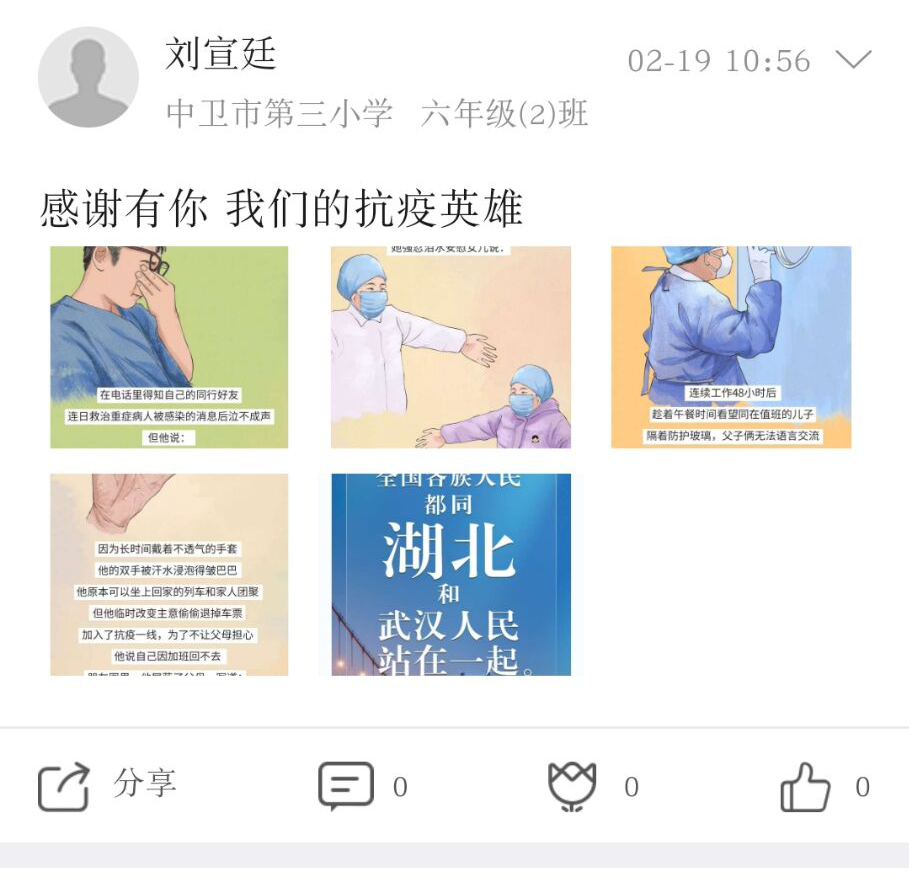Open the comments on this post
The width and height of the screenshot is (914, 883).
click(347, 786)
